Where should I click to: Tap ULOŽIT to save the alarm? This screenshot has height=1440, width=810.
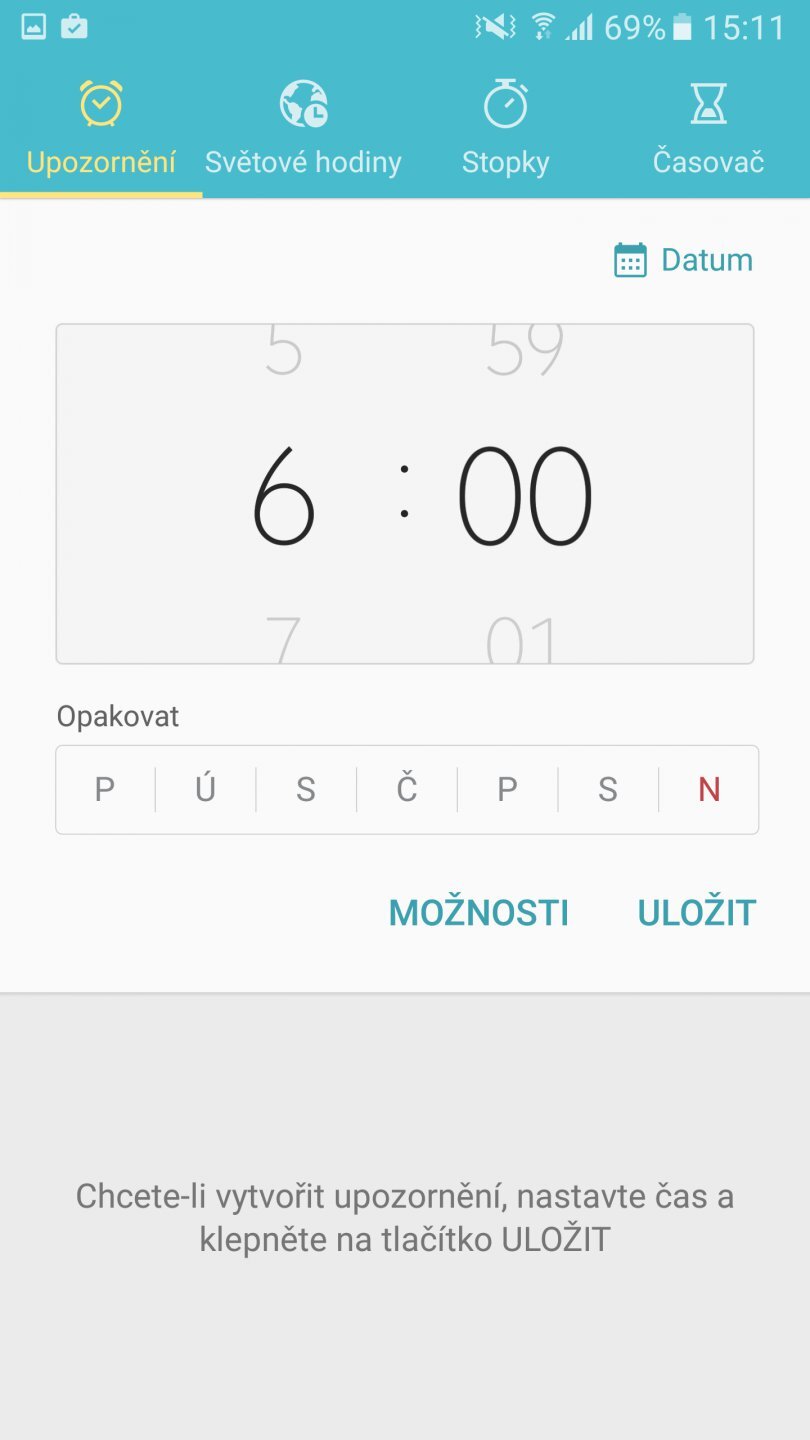(696, 911)
